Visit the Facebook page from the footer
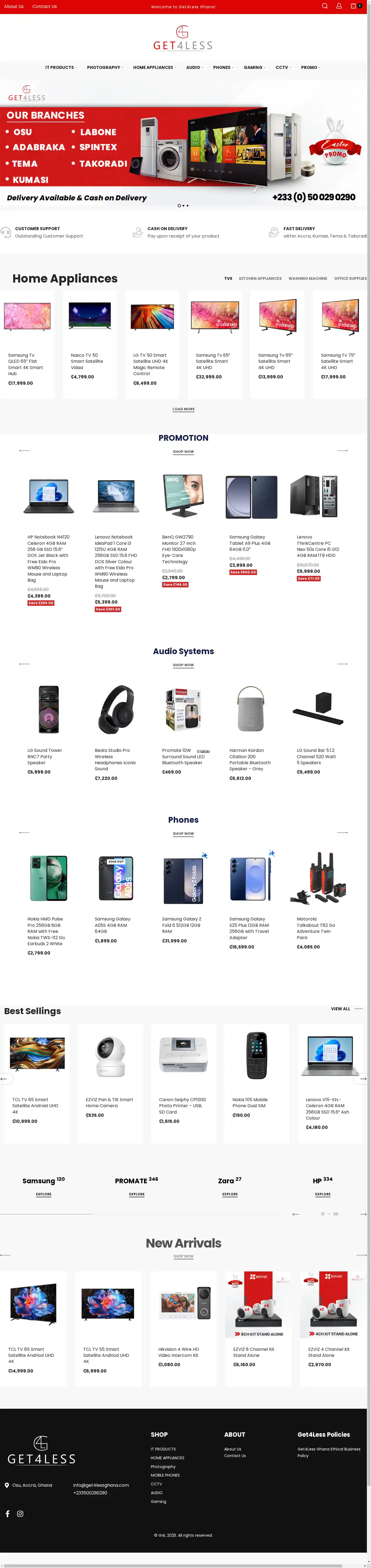The image size is (371, 1568). click(8, 1514)
